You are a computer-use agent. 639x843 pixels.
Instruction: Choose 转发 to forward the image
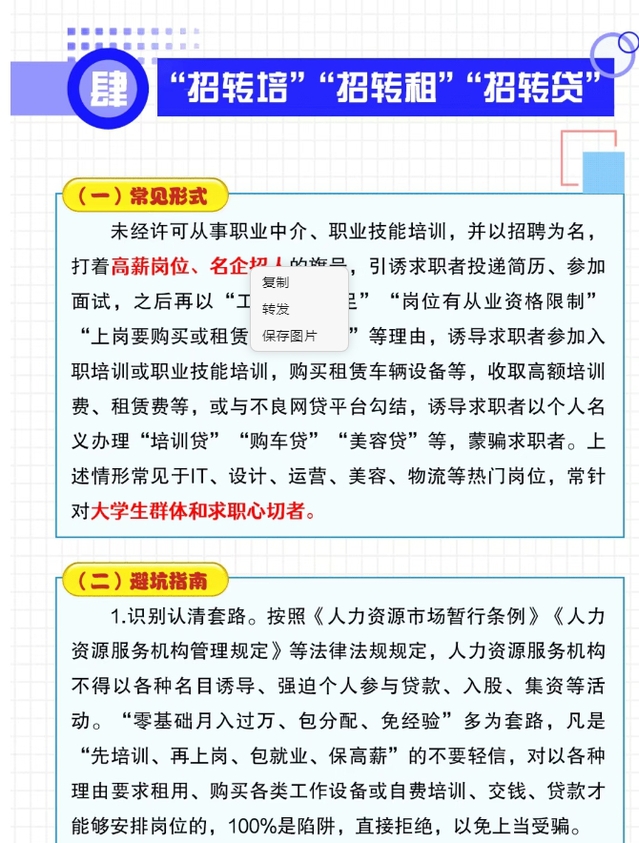[x=275, y=309]
